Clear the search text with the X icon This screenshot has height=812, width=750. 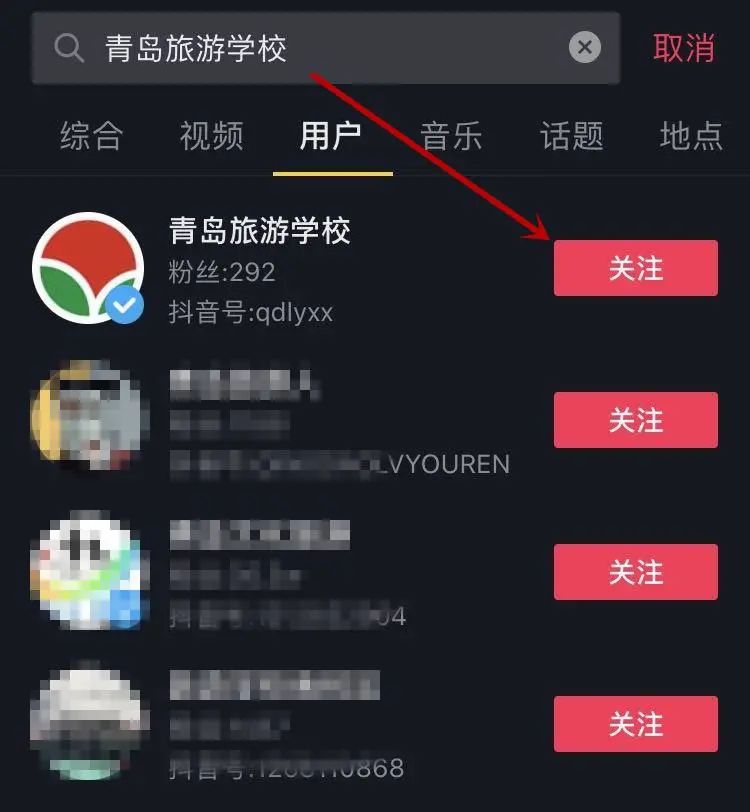(585, 47)
